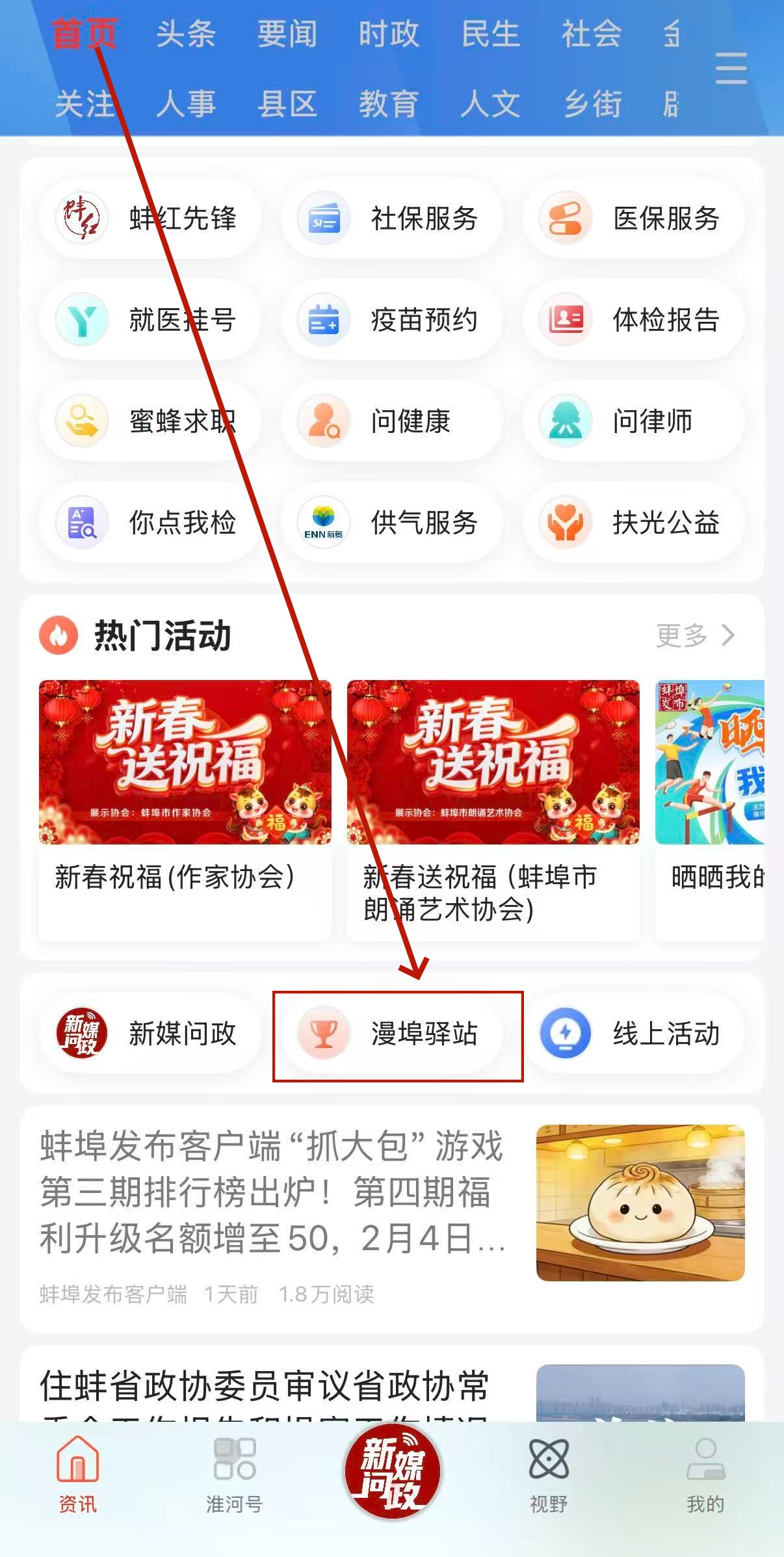
Task: Open the hamburger menu for channels
Action: (x=731, y=68)
